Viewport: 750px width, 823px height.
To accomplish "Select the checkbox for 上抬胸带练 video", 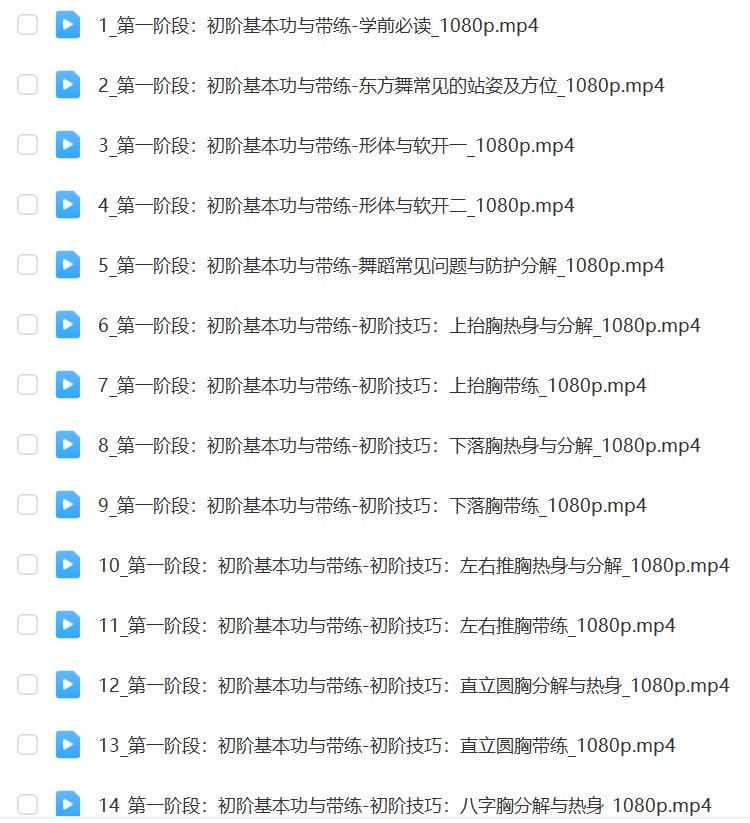I will pyautogui.click(x=28, y=385).
